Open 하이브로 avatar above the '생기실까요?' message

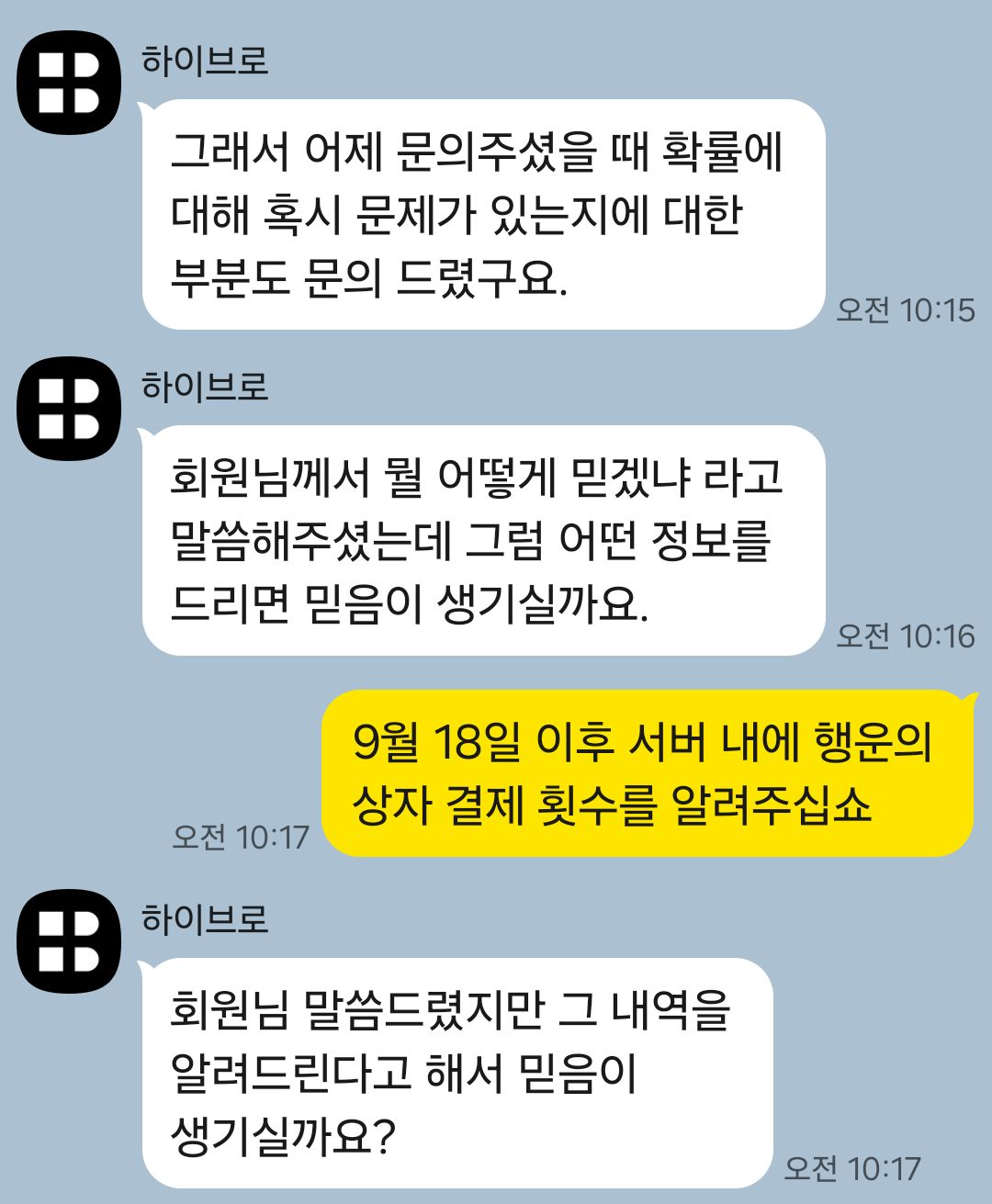[x=69, y=941]
